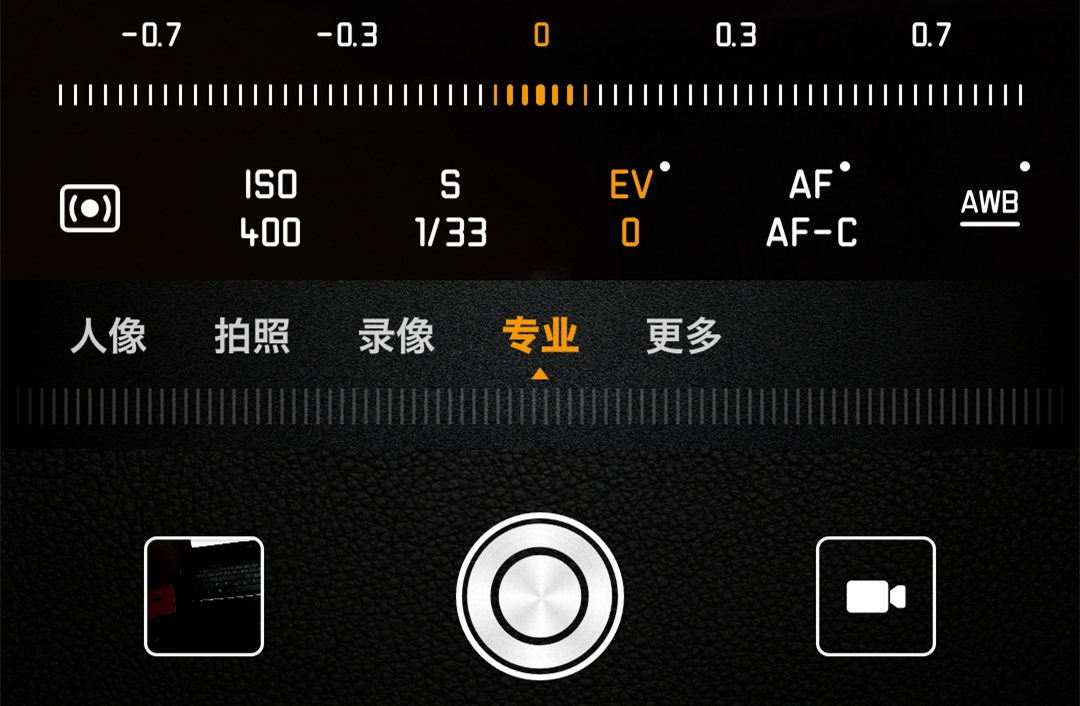The height and width of the screenshot is (706, 1080).
Task: Open the last photo thumbnail
Action: (x=204, y=596)
